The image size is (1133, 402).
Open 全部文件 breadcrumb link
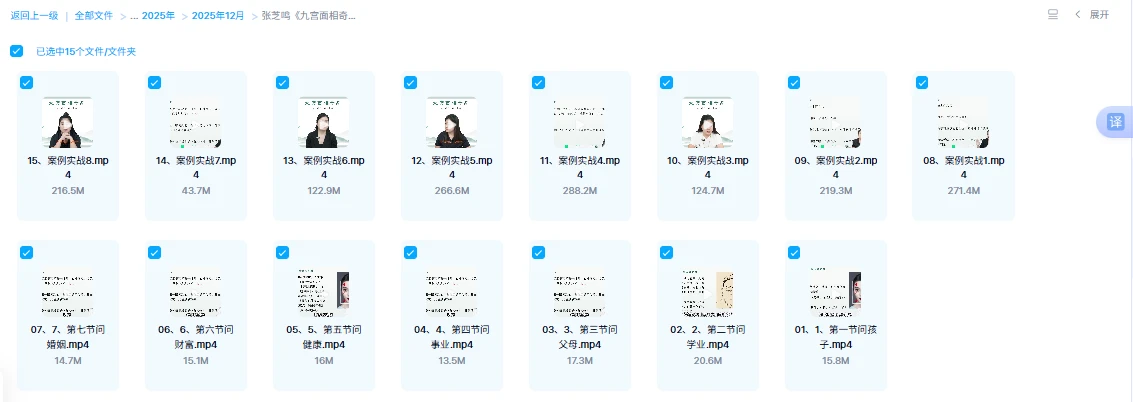[x=93, y=16]
